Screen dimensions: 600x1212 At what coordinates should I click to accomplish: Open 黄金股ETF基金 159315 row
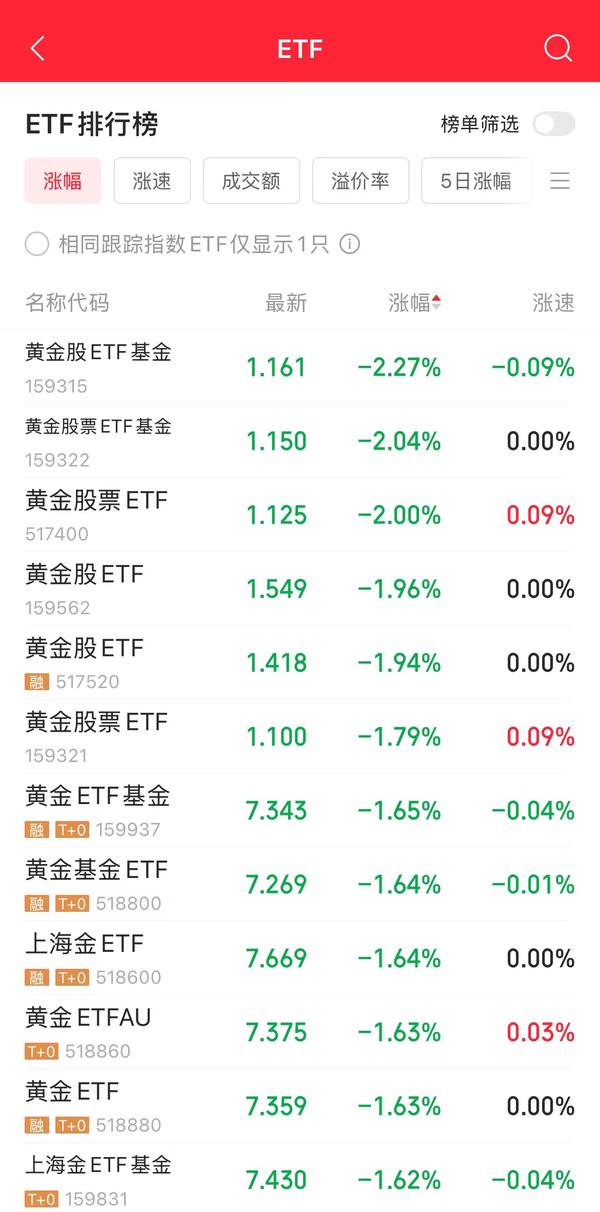coord(300,367)
